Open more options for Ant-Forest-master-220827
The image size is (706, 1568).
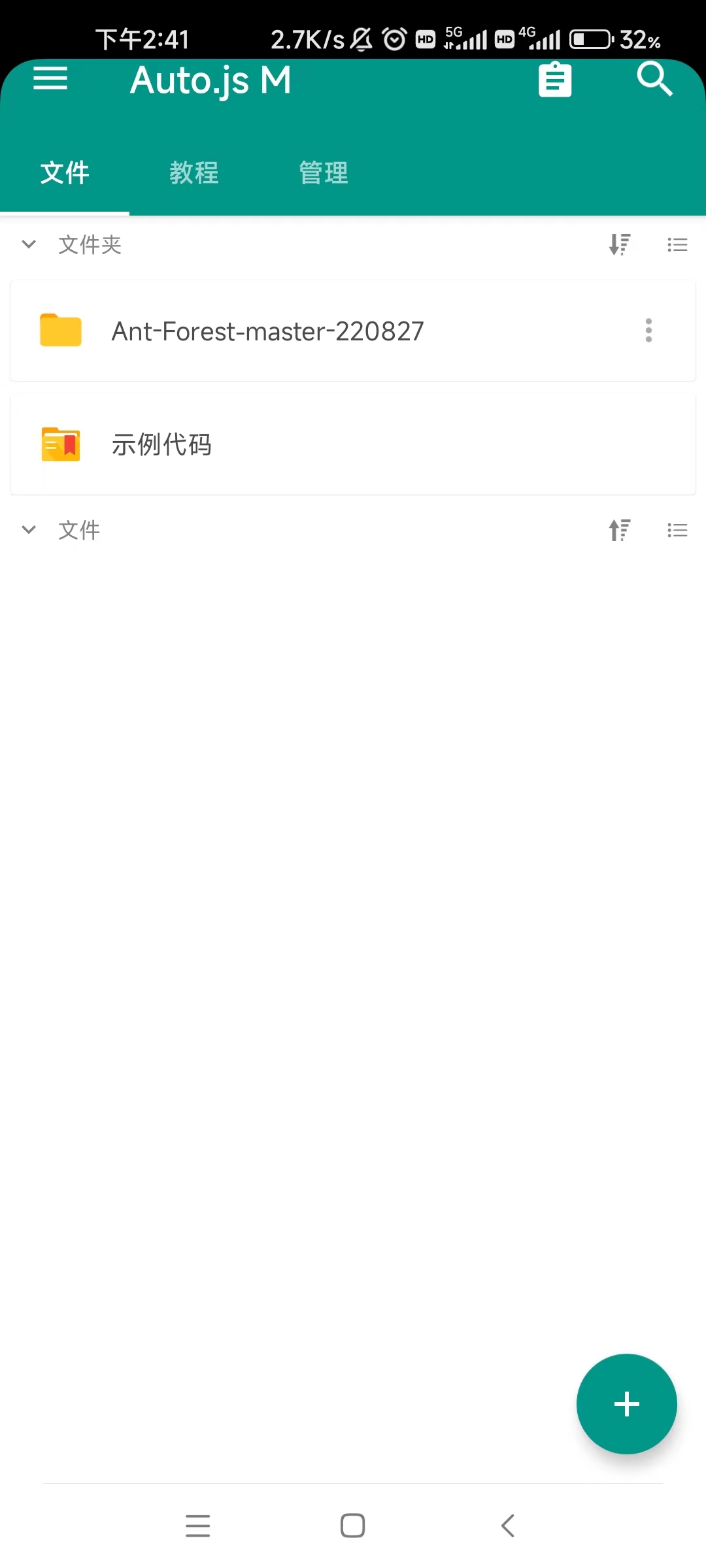[x=648, y=331]
